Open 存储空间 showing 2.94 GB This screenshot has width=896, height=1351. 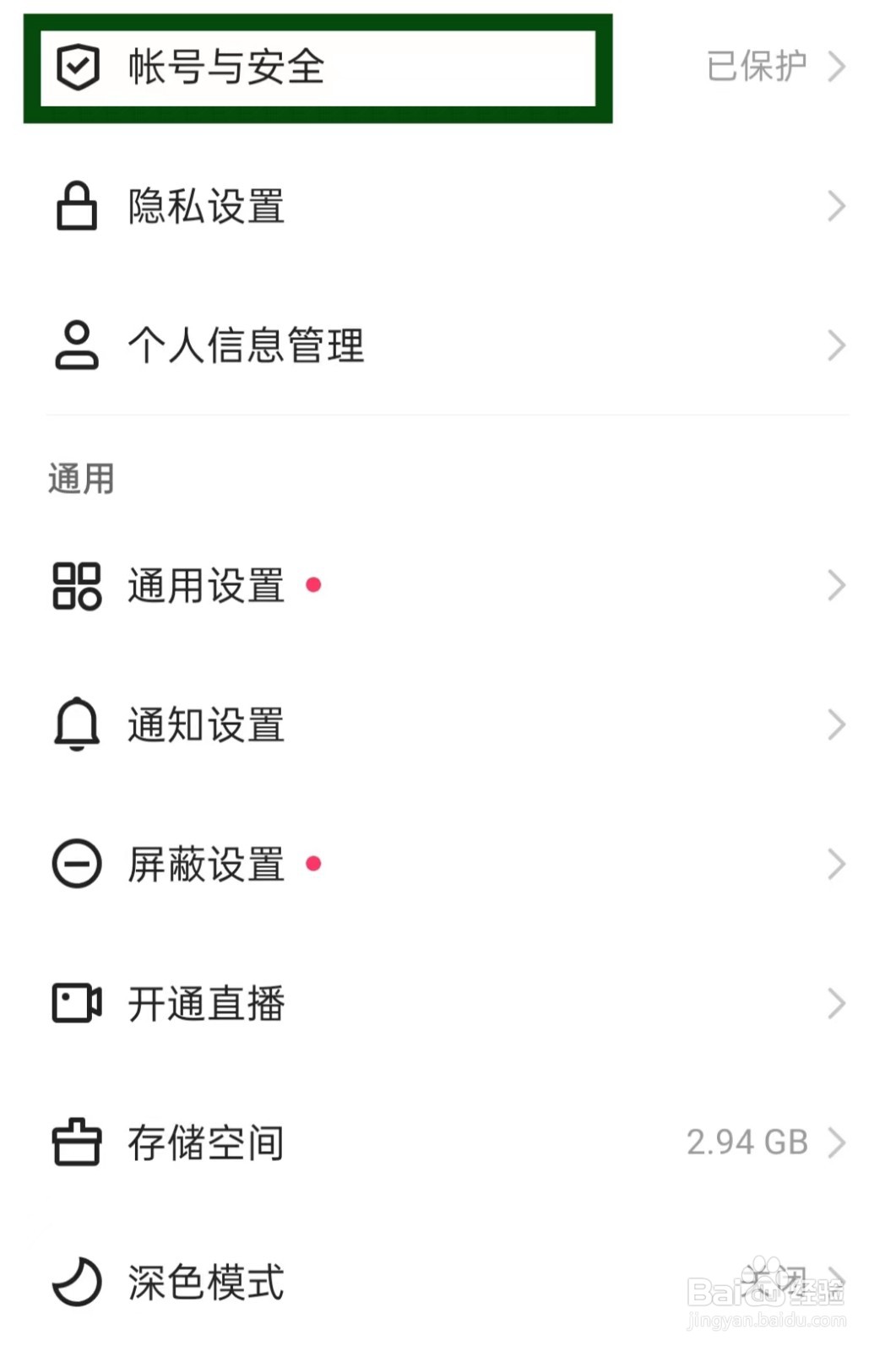coord(422,1142)
